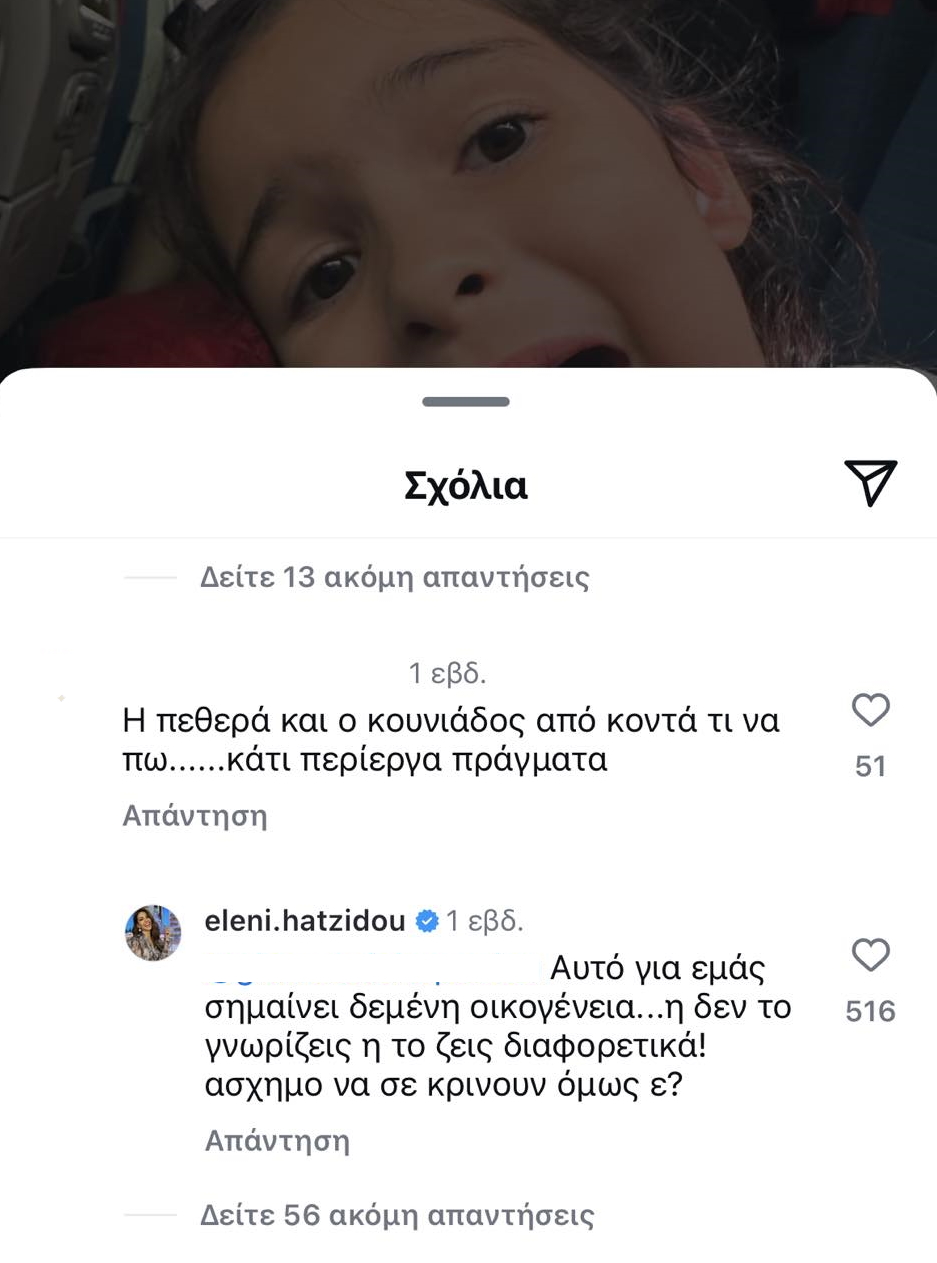The image size is (937, 1263).
Task: Like eleni.hatzidou's reply
Action: pos(870,956)
